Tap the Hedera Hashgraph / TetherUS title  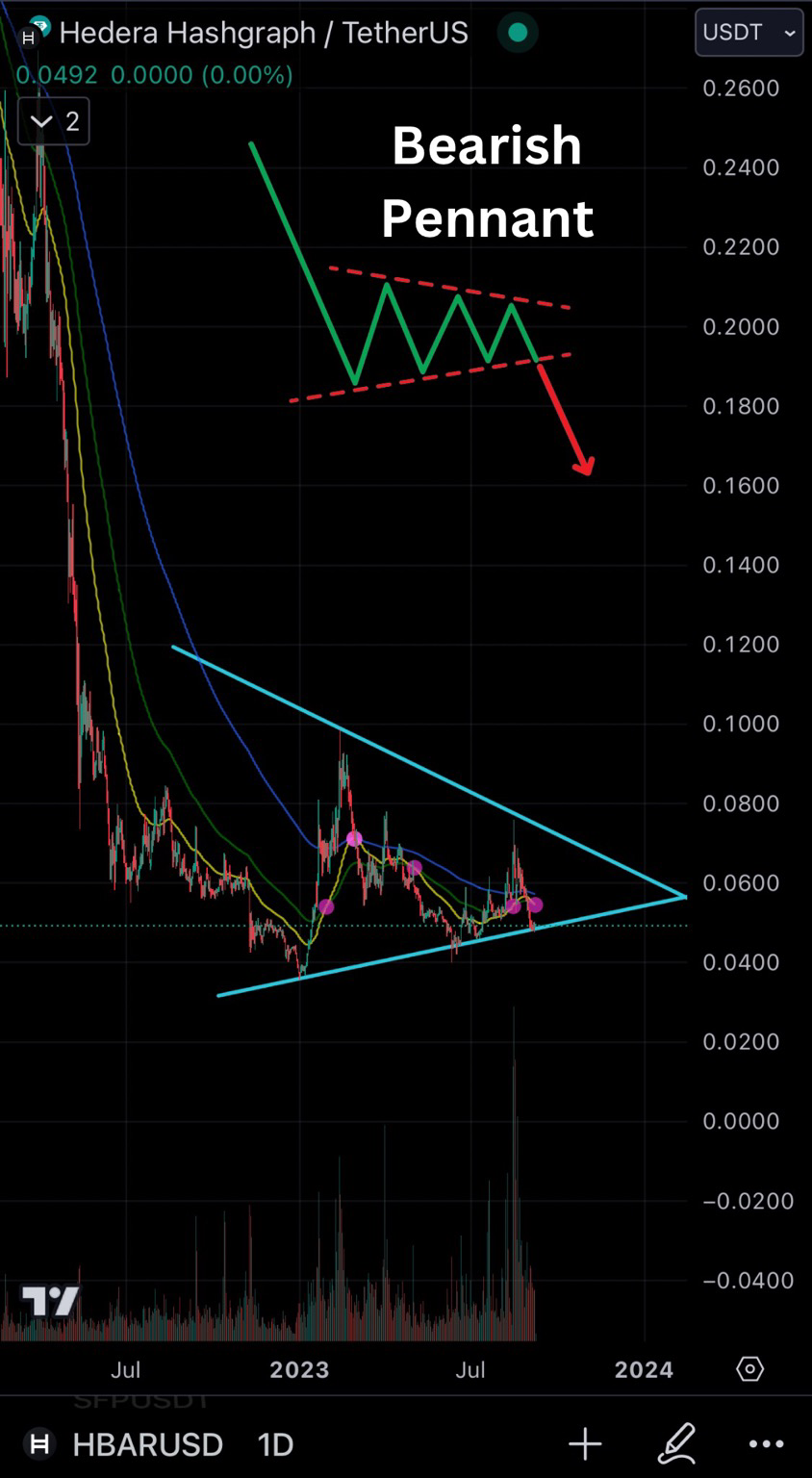pyautogui.click(x=264, y=33)
